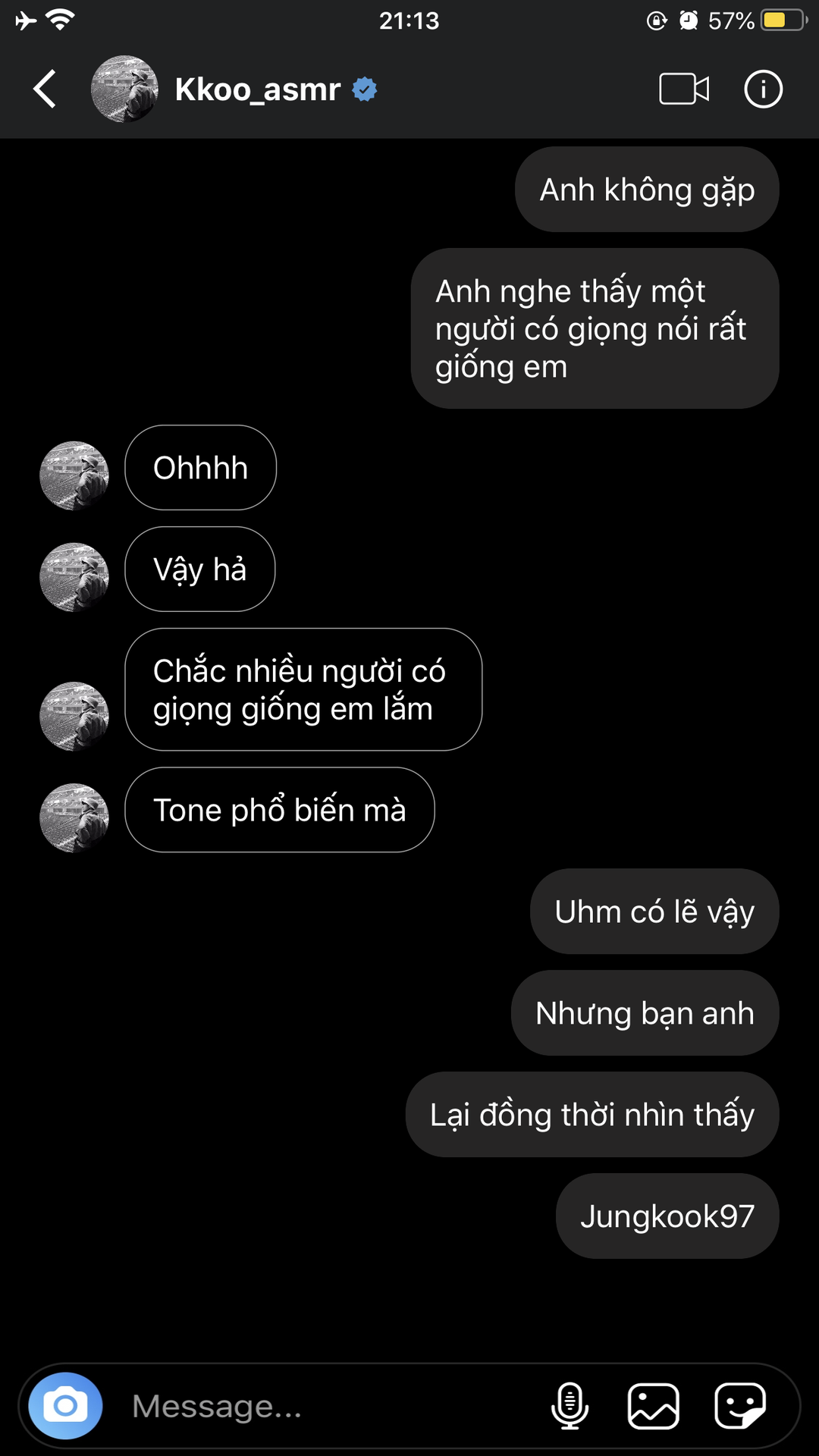Open the camera to send a photo

(65, 1406)
